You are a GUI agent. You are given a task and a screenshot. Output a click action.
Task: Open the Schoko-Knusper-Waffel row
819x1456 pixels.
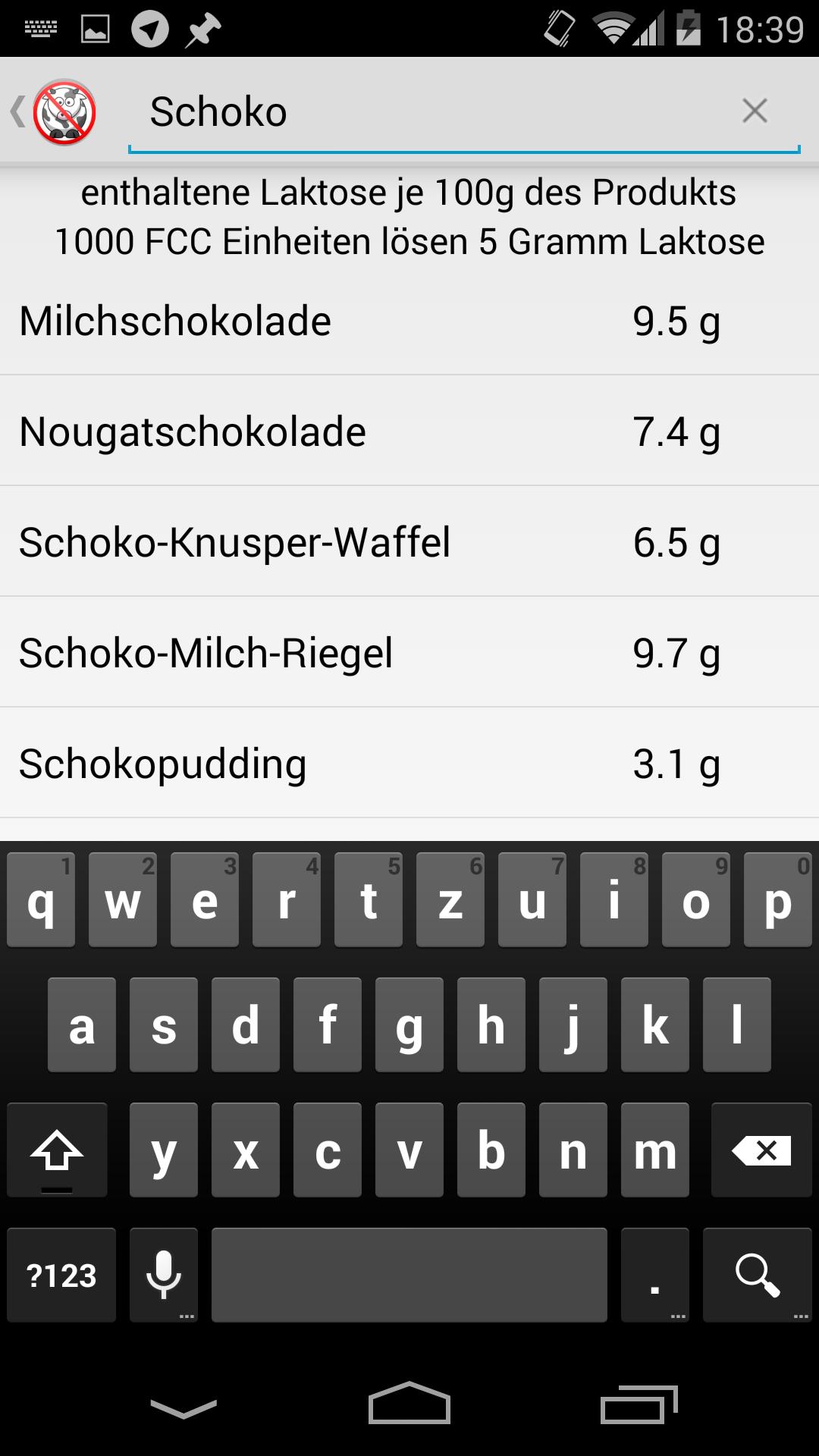pos(409,542)
